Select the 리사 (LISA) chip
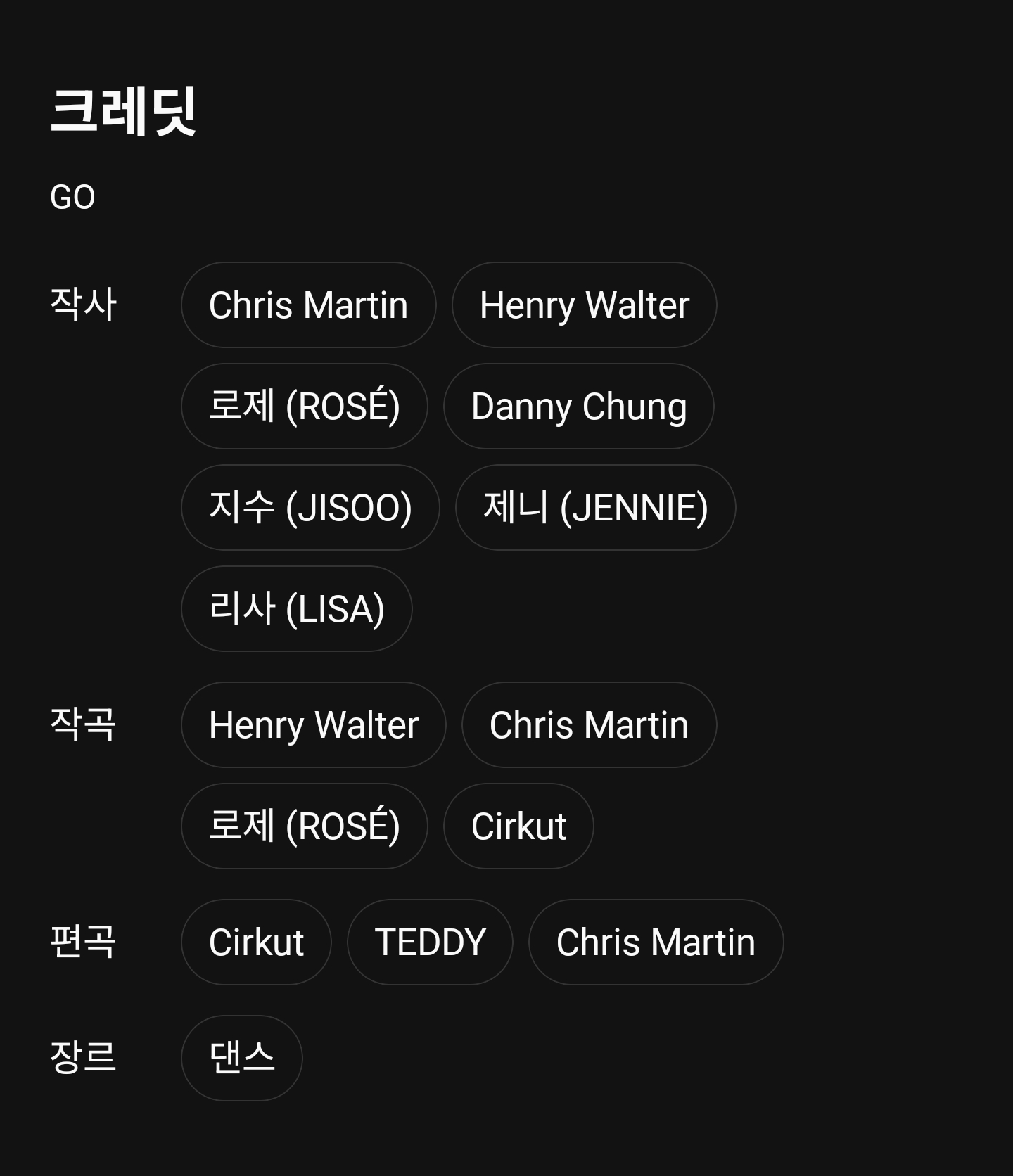The height and width of the screenshot is (1176, 1013). [296, 609]
